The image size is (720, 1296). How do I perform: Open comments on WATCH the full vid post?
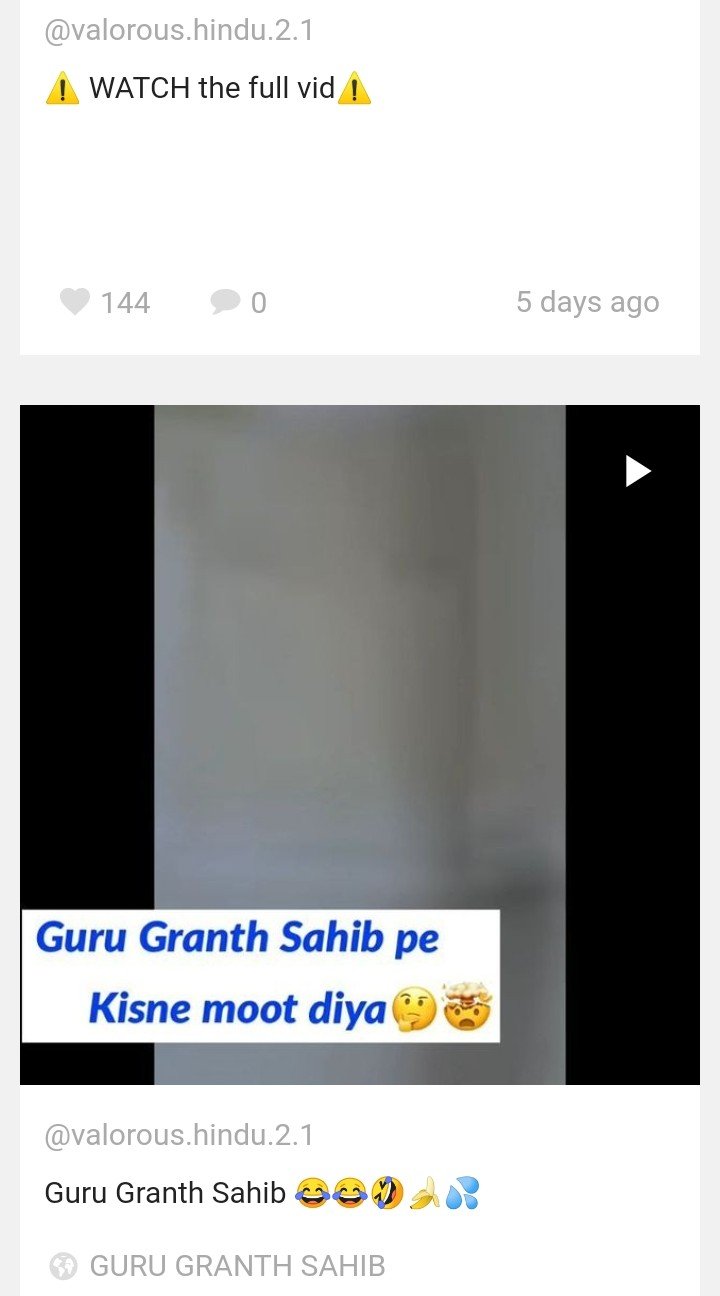coord(226,302)
